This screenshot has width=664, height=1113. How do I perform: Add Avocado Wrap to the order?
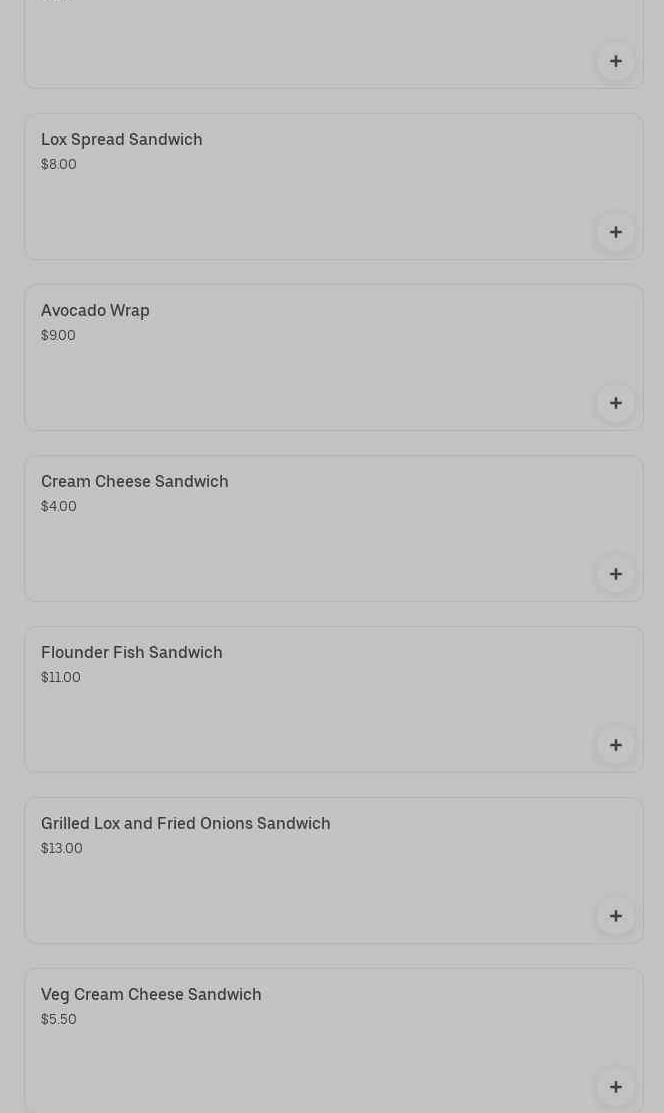click(615, 403)
